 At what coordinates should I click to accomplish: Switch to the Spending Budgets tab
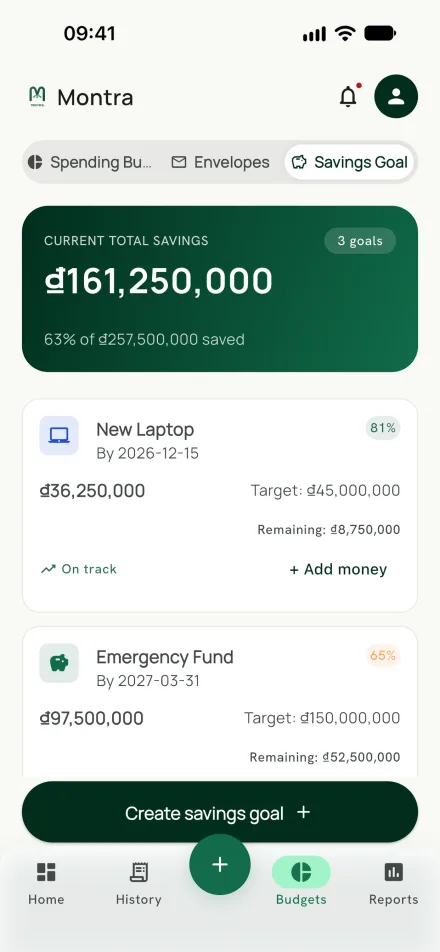(90, 162)
